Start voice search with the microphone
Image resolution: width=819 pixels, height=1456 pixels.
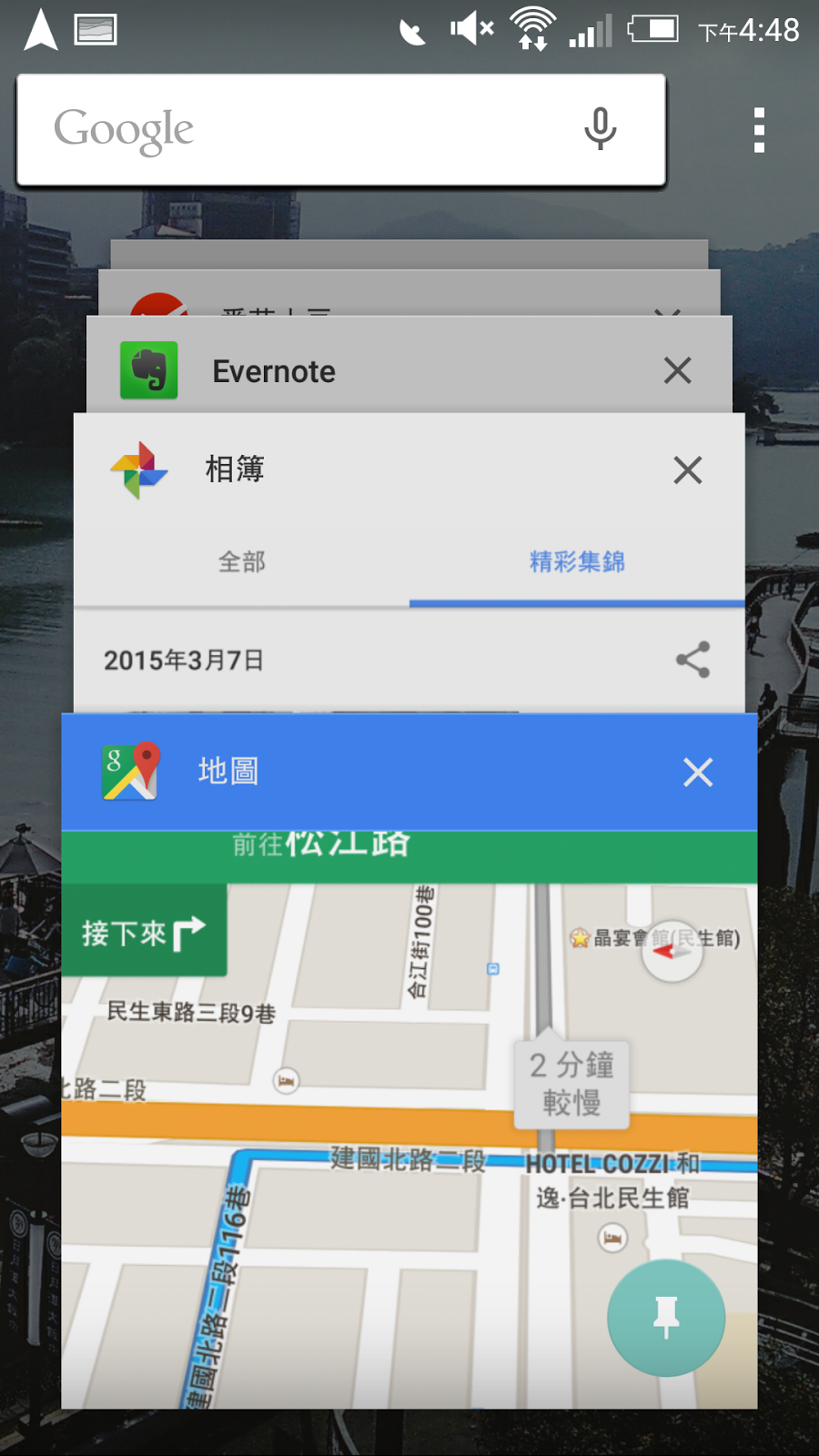tap(600, 129)
